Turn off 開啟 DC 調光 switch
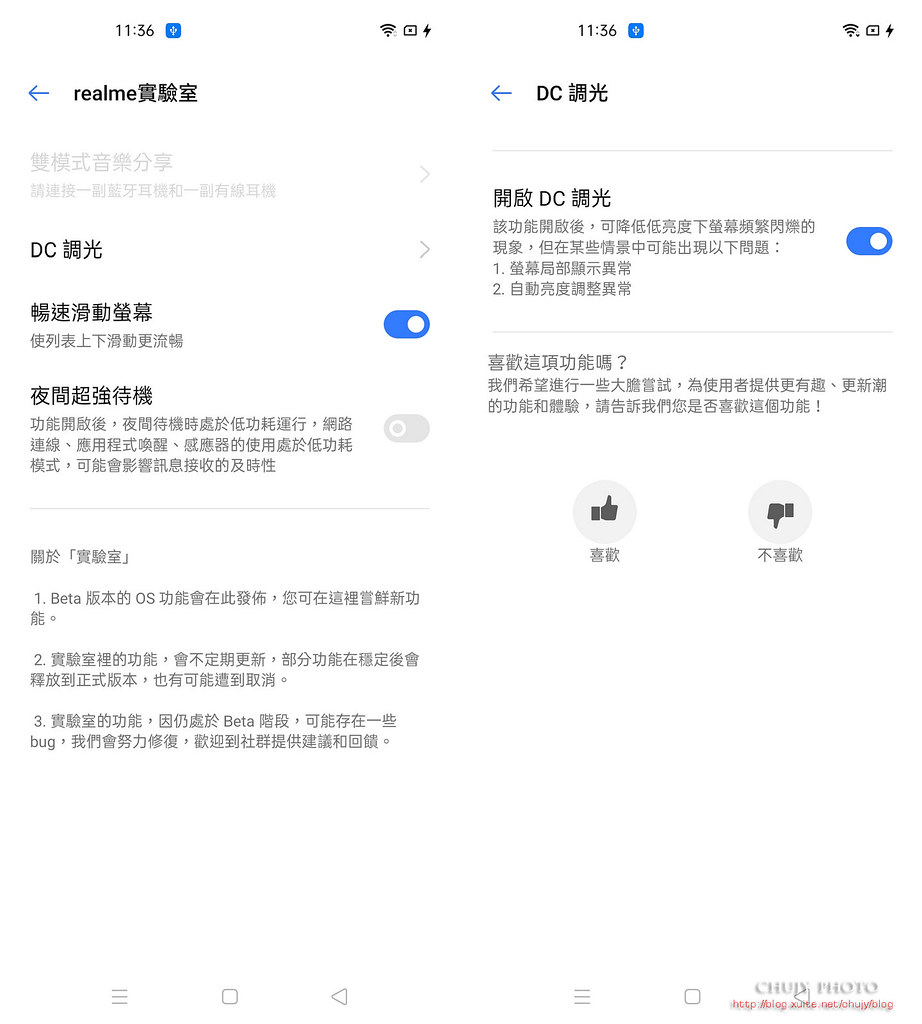 coord(868,241)
